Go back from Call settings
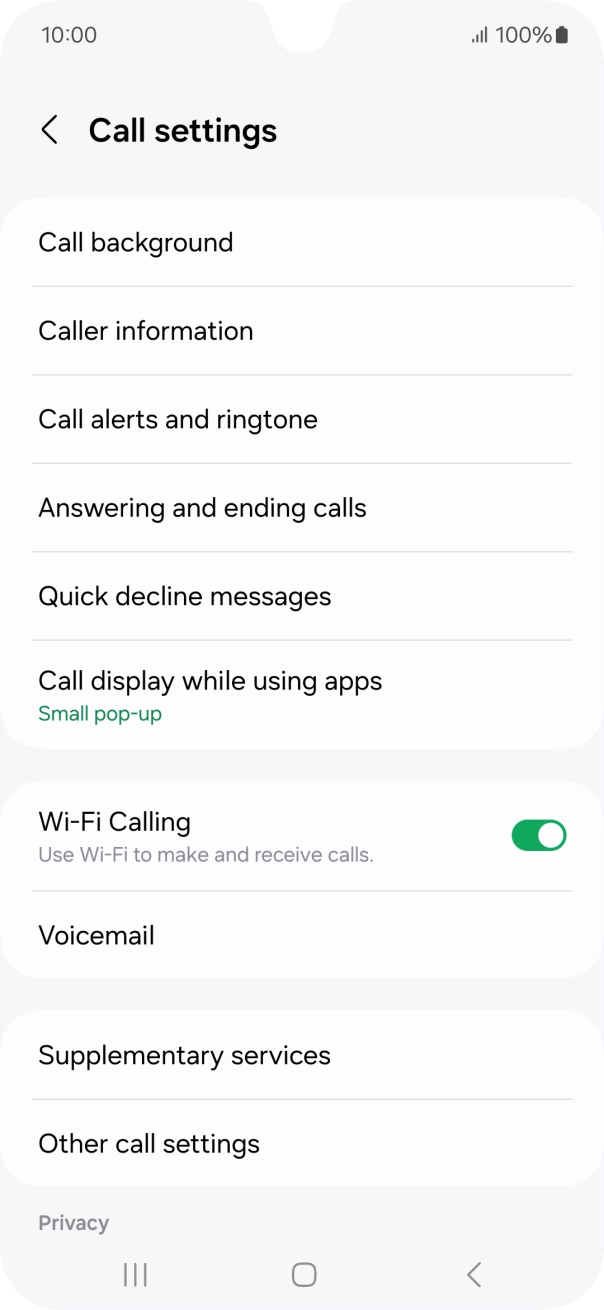The image size is (604, 1310). coord(49,131)
